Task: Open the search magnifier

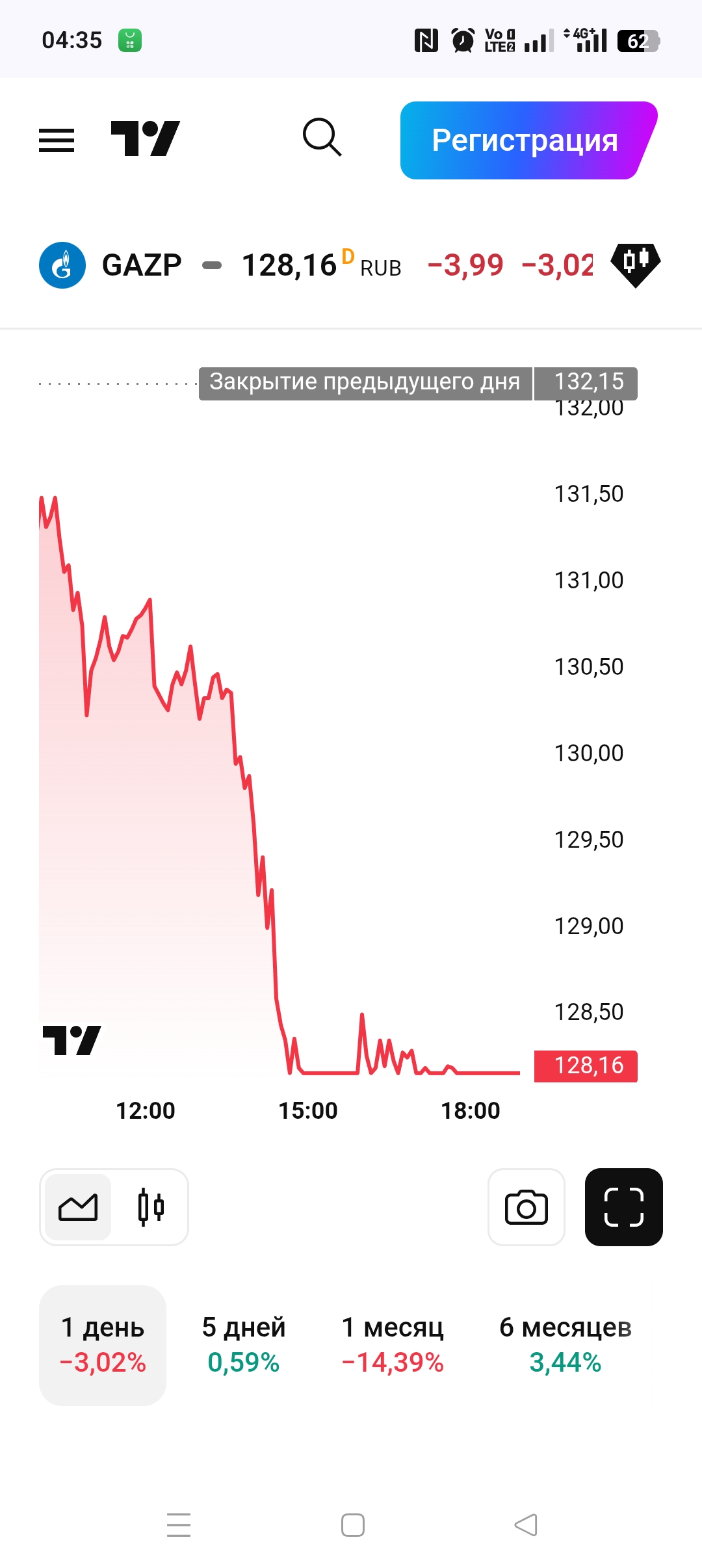Action: (x=322, y=137)
